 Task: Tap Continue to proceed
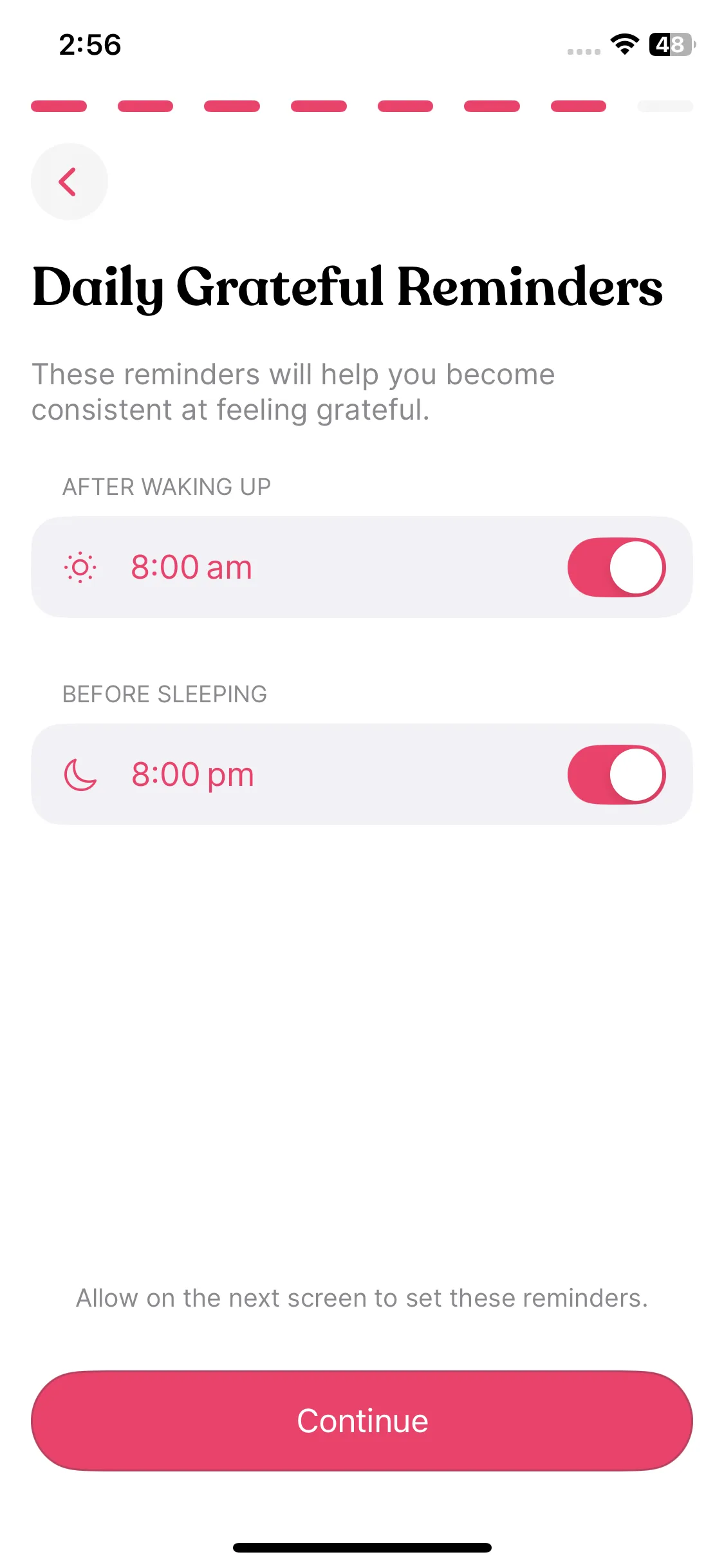(x=362, y=1421)
